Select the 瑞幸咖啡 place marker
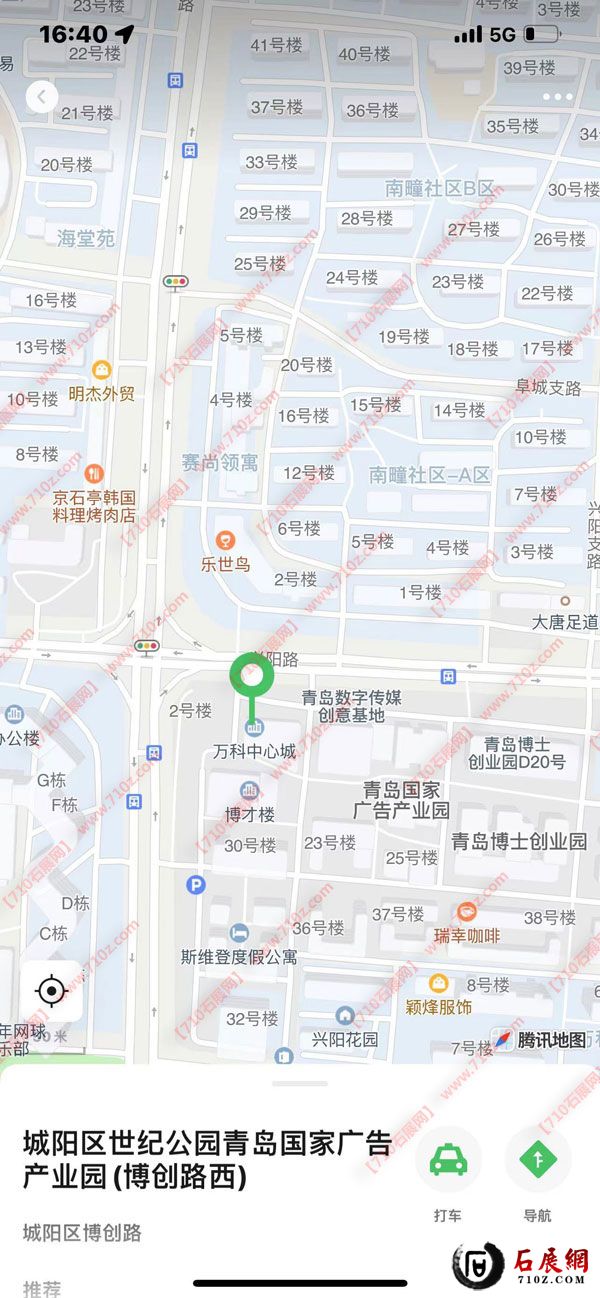 (x=467, y=912)
